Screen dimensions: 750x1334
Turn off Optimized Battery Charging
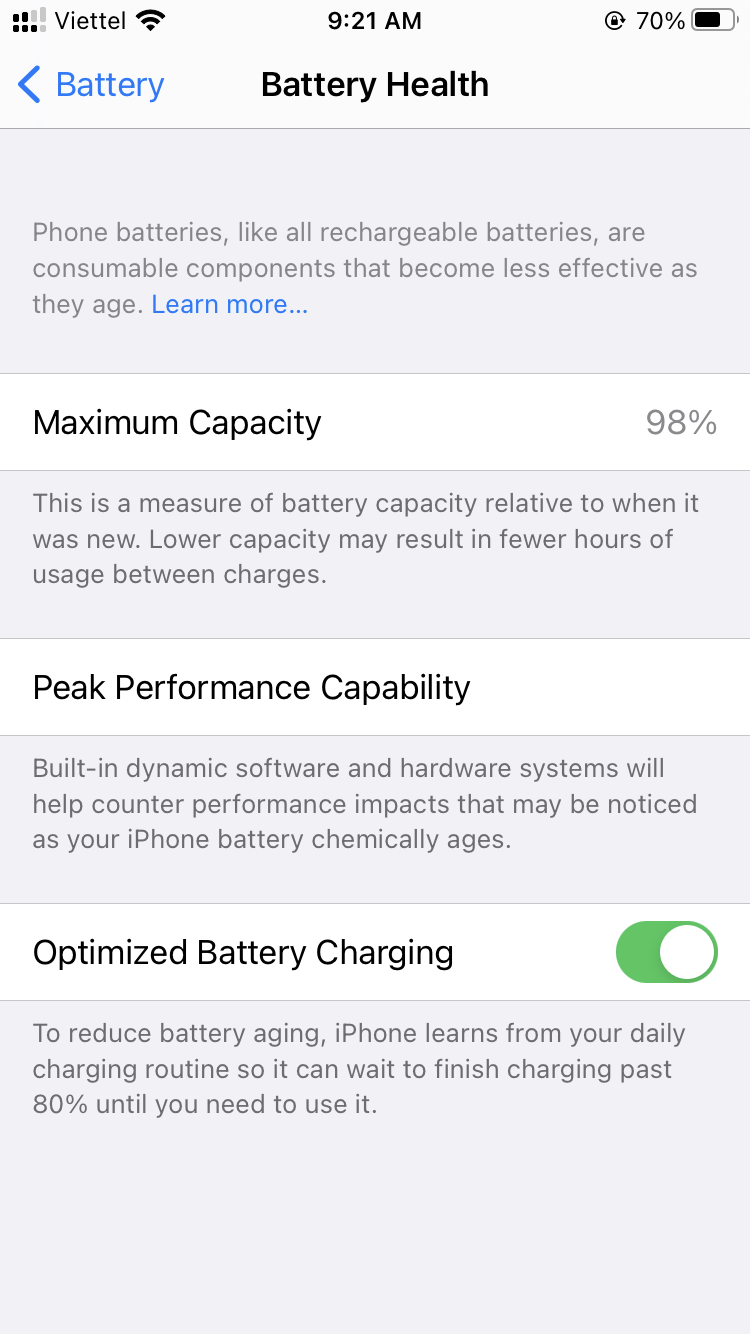coord(666,952)
